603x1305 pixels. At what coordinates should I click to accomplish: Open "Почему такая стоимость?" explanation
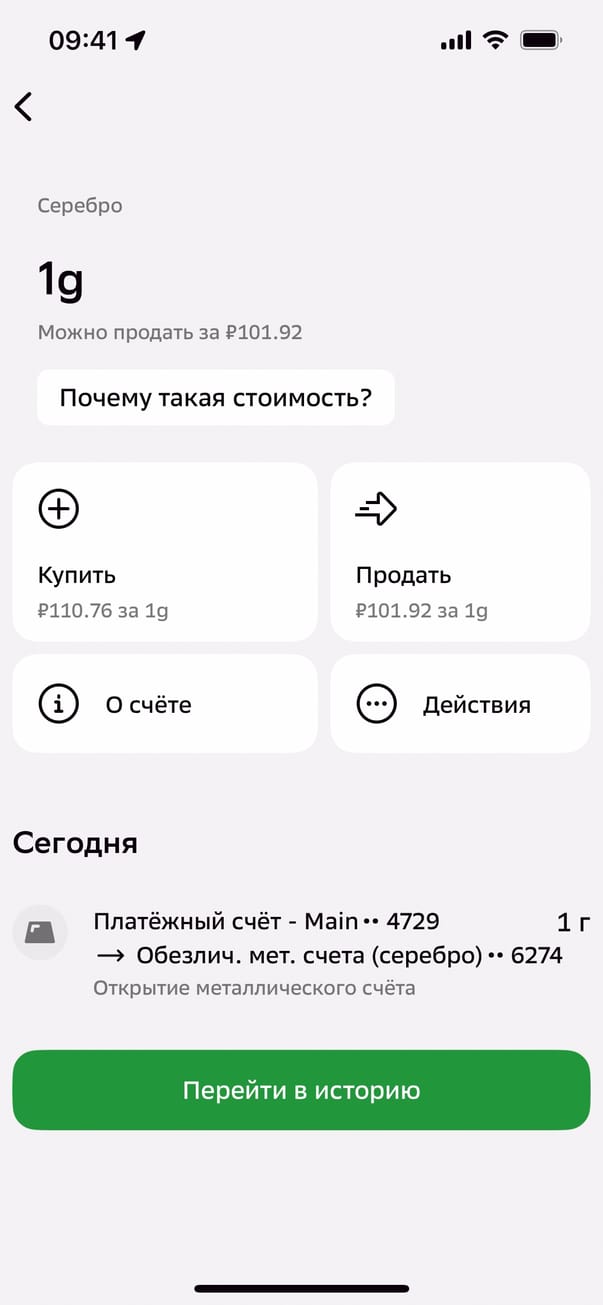click(x=215, y=398)
